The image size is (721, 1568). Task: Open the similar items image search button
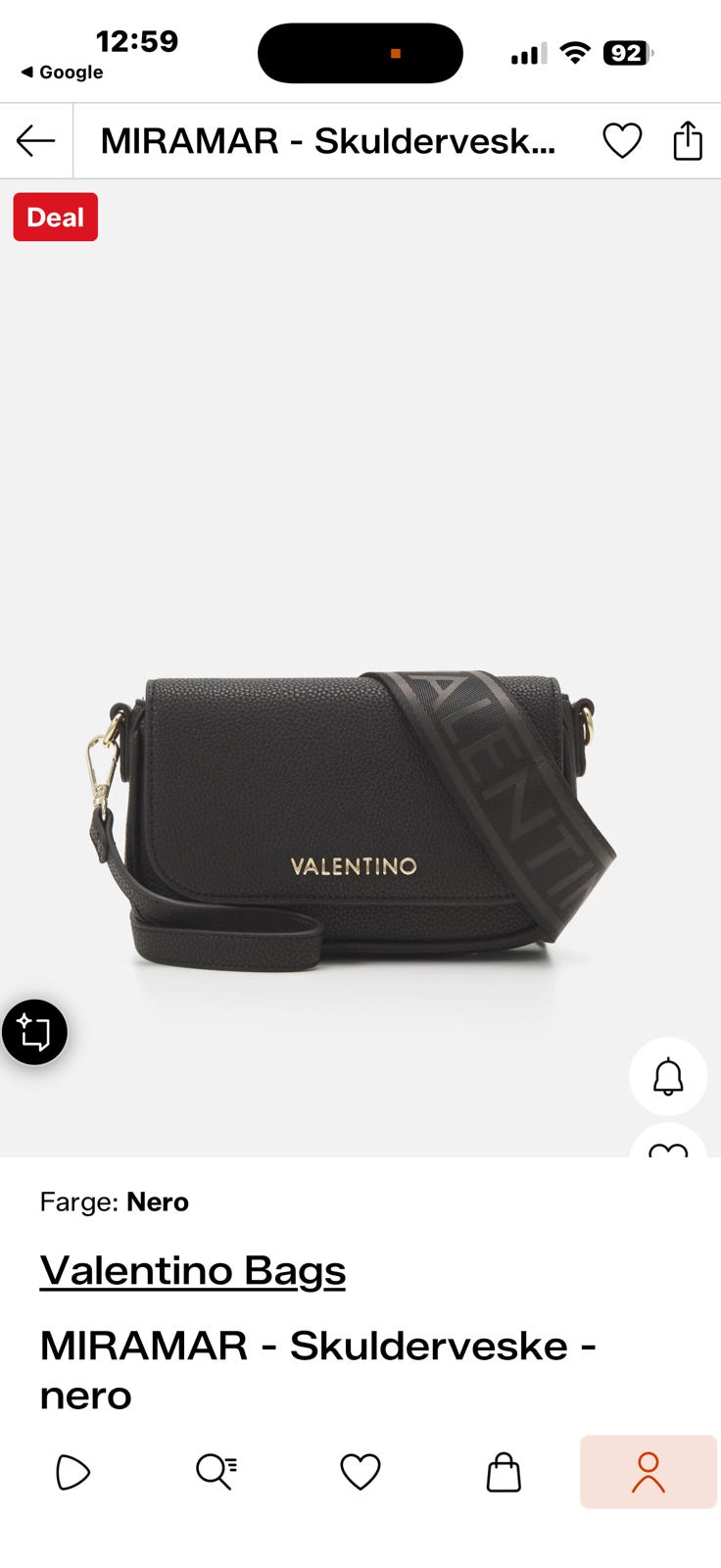[x=34, y=1032]
